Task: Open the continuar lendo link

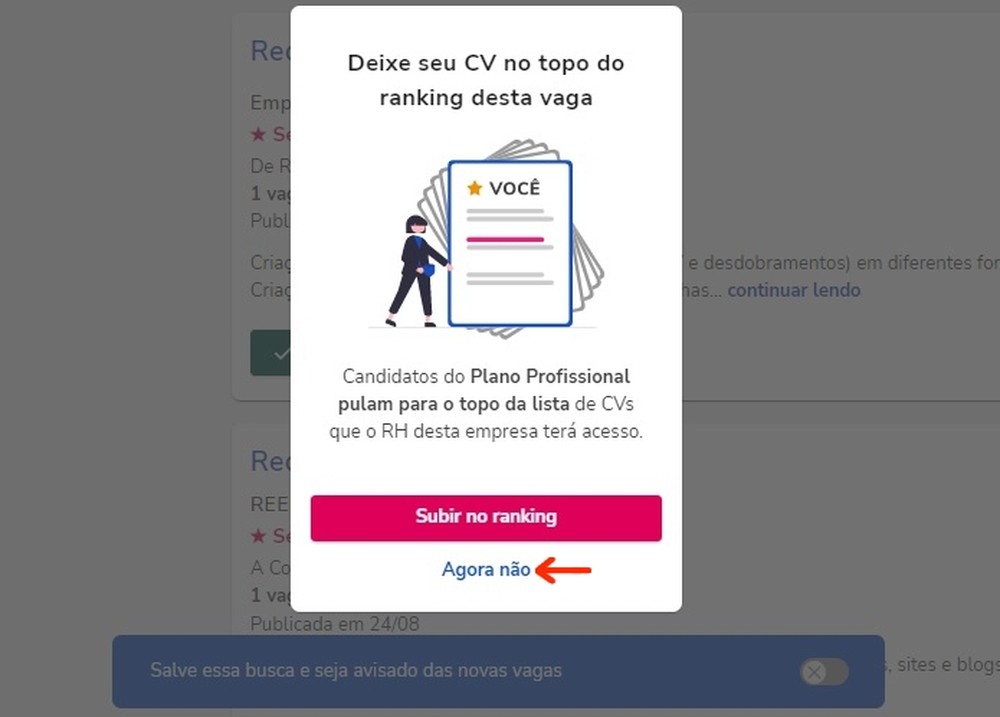Action: [793, 290]
